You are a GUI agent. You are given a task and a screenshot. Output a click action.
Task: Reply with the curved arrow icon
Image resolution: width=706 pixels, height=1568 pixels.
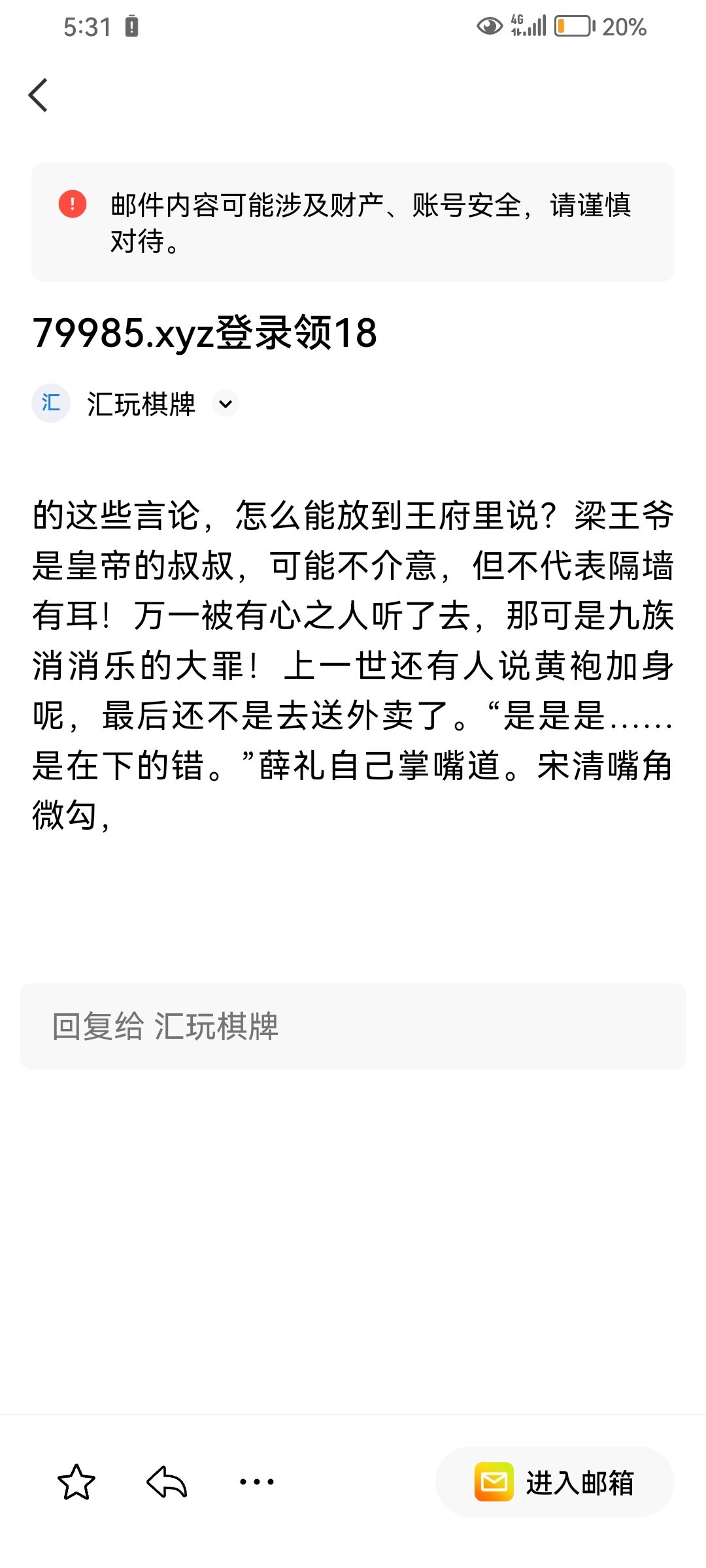point(167,1482)
